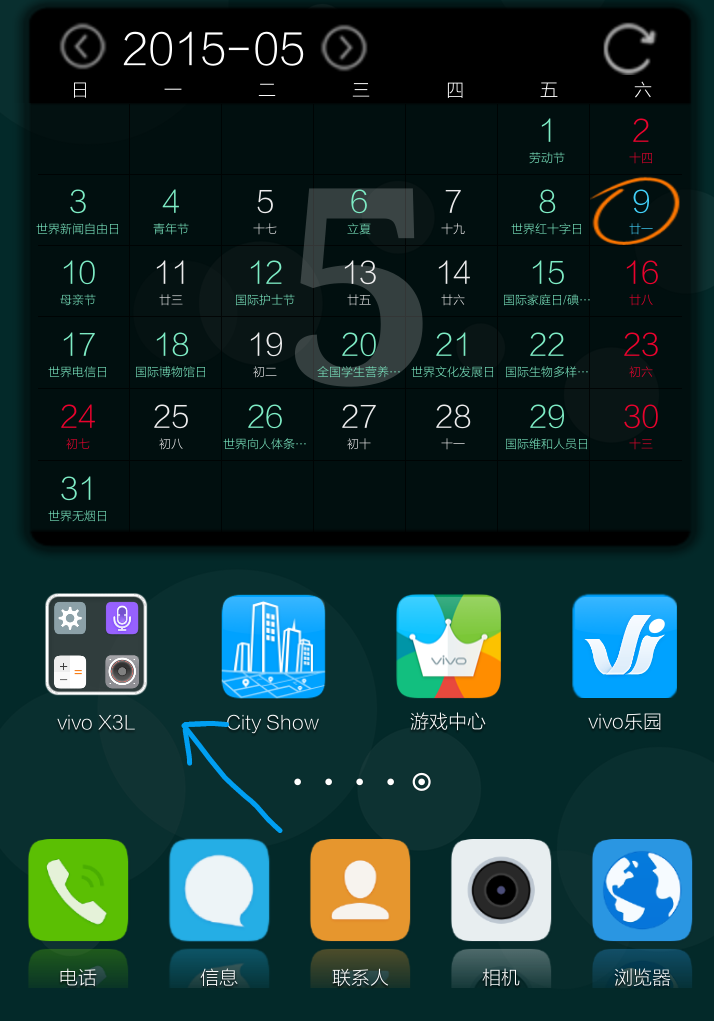Image resolution: width=714 pixels, height=1021 pixels.
Task: Open the vivo X3L folder
Action: coord(96,645)
